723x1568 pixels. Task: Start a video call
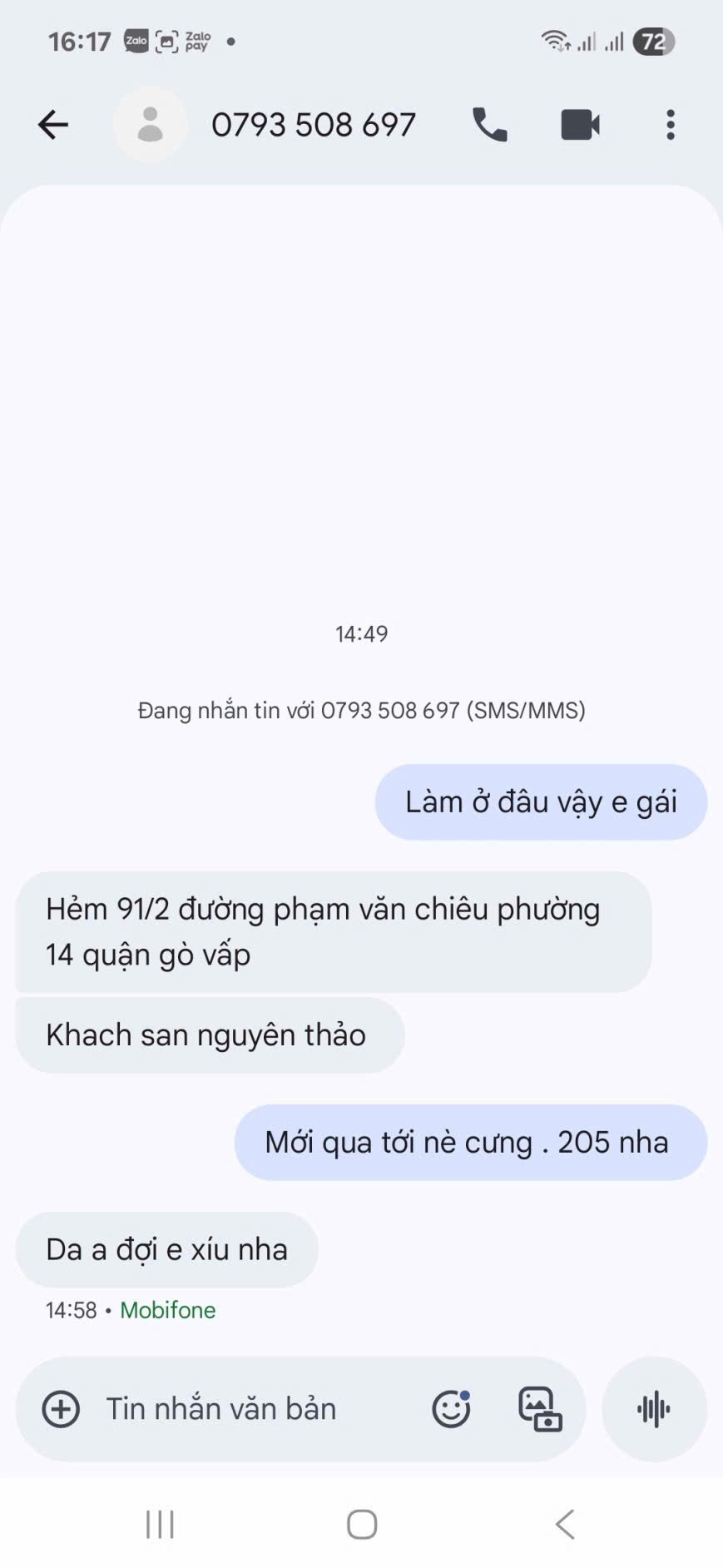click(580, 125)
